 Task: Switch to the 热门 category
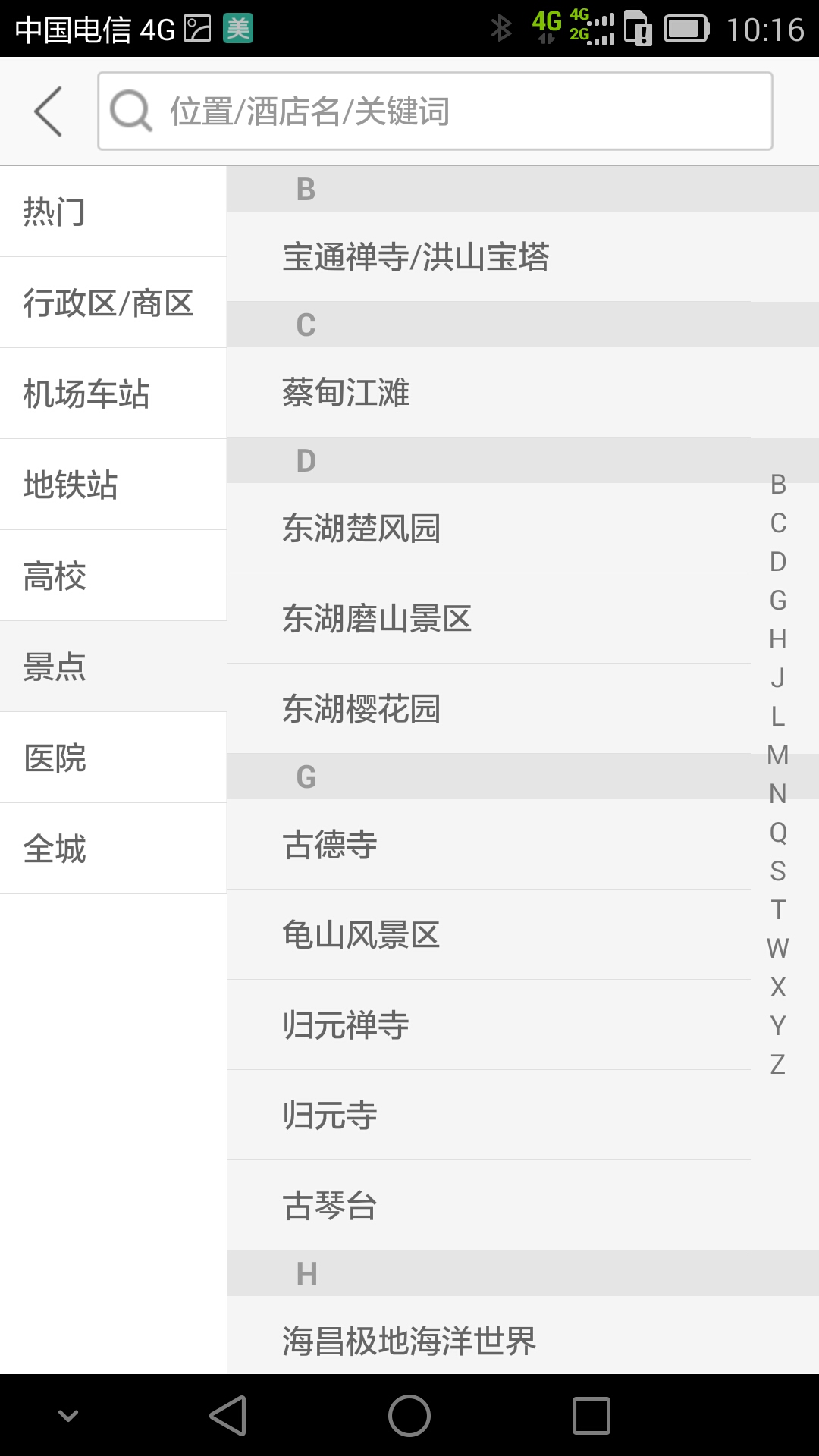coord(113,212)
